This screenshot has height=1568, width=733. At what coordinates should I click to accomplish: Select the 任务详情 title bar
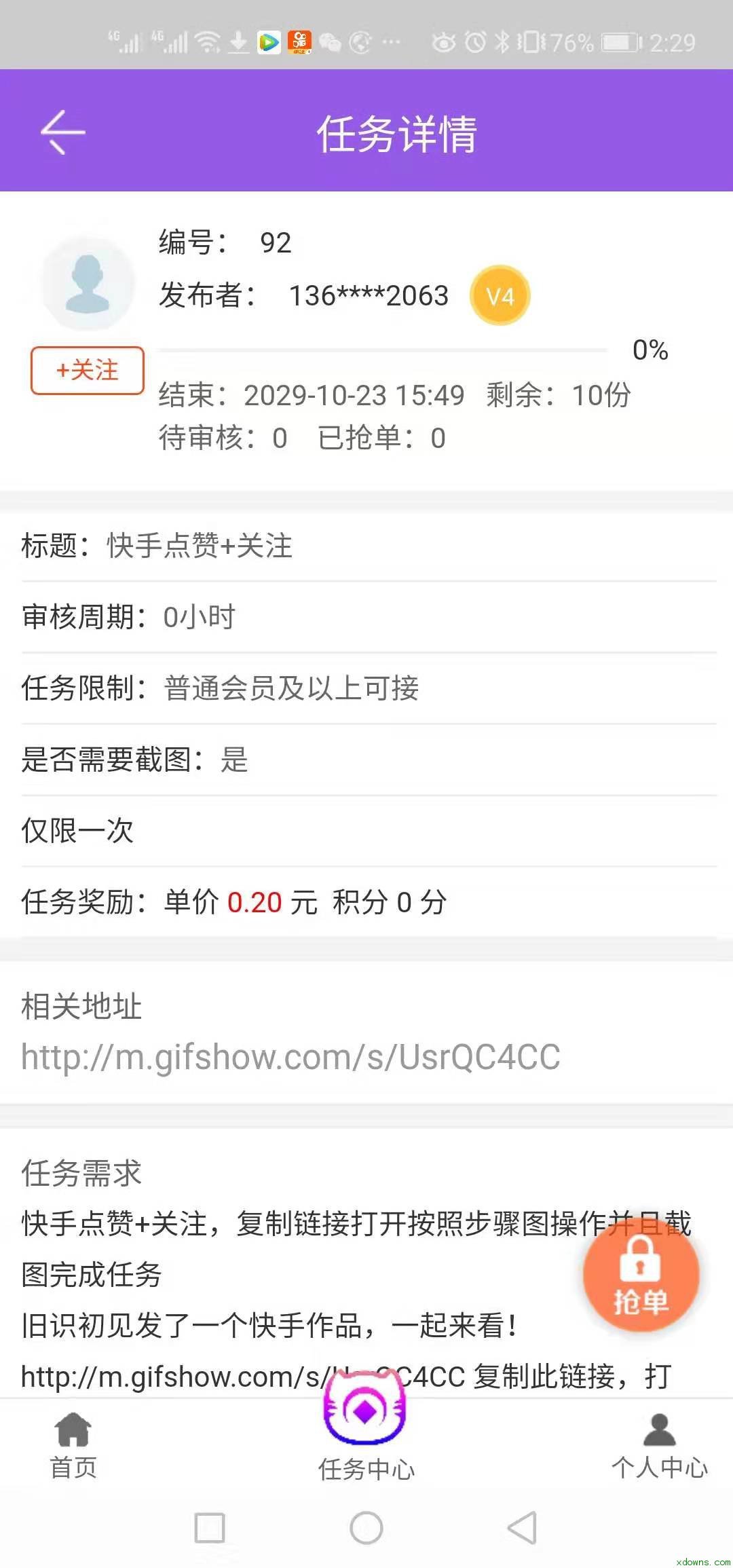(399, 134)
